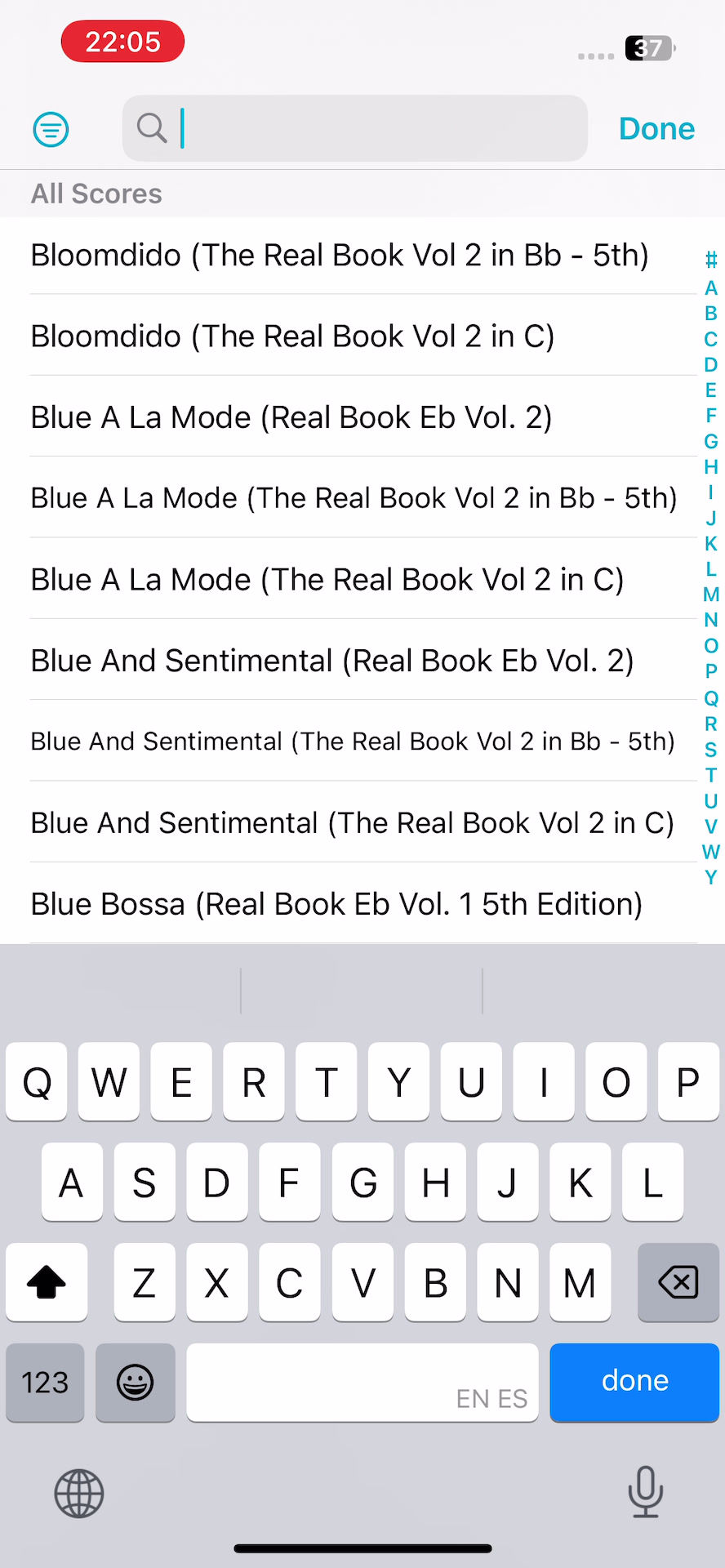Open the filter list icon
Viewport: 725px width, 1568px height.
(51, 129)
